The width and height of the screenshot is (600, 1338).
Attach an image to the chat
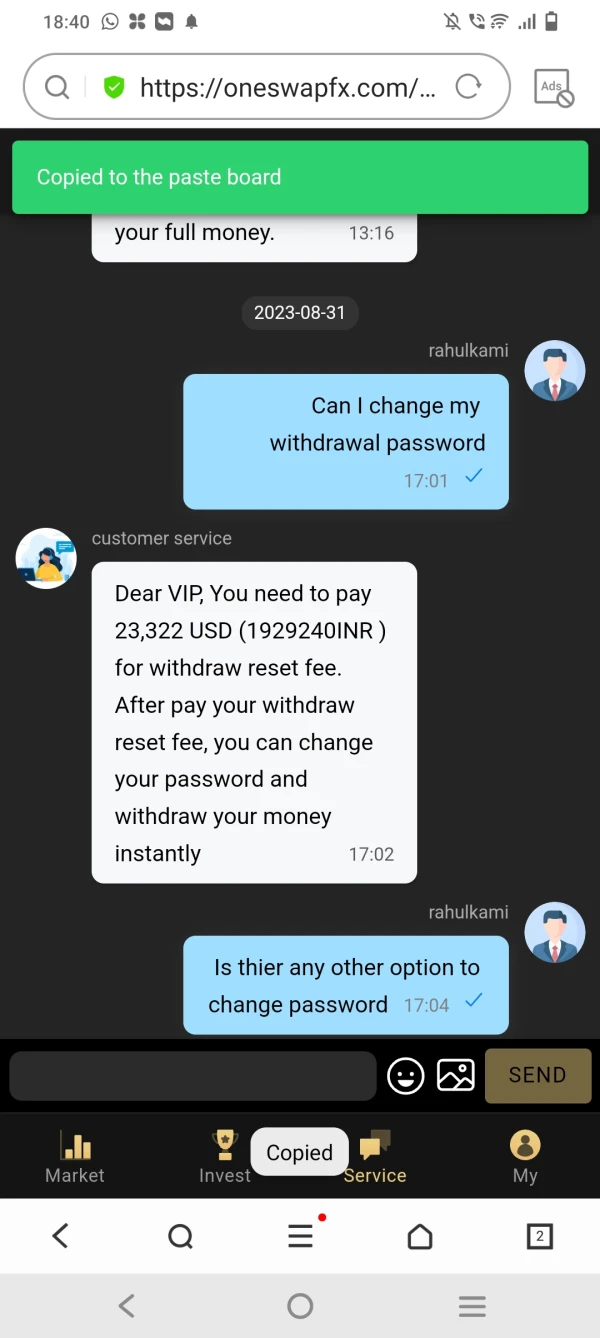[456, 1076]
